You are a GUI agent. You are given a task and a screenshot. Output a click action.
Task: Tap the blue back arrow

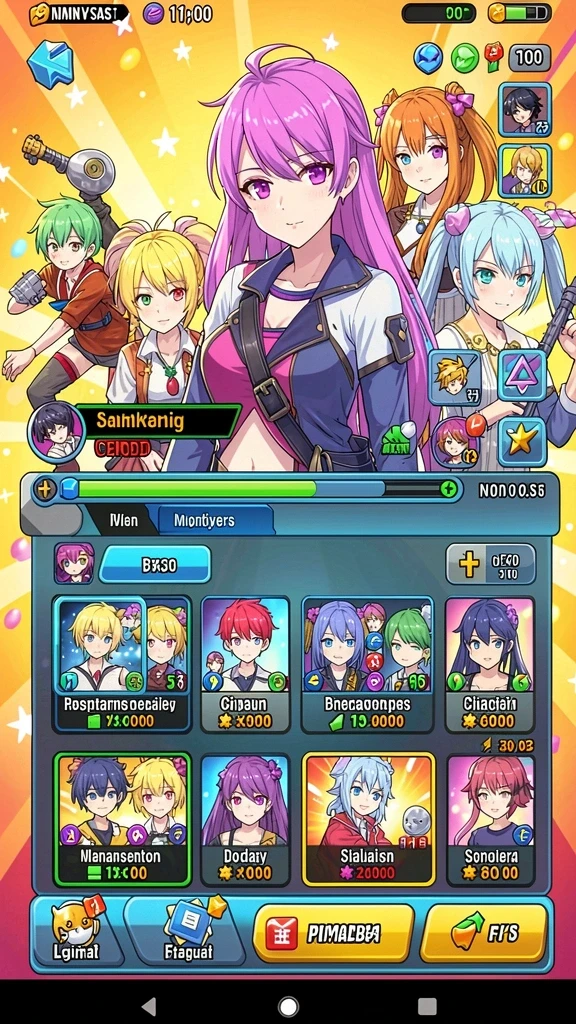(50, 63)
